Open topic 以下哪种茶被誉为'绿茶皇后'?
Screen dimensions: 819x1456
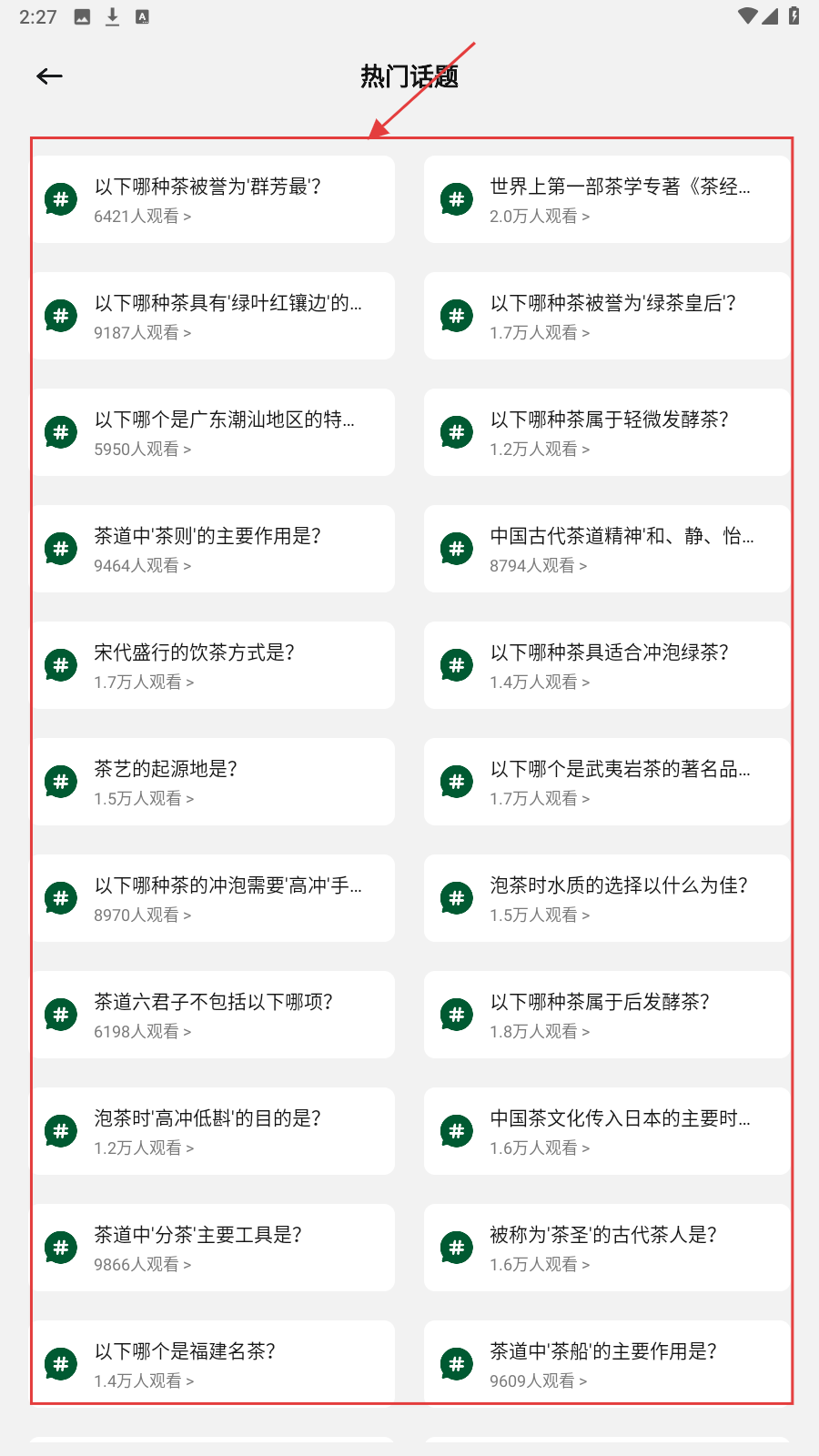click(607, 316)
